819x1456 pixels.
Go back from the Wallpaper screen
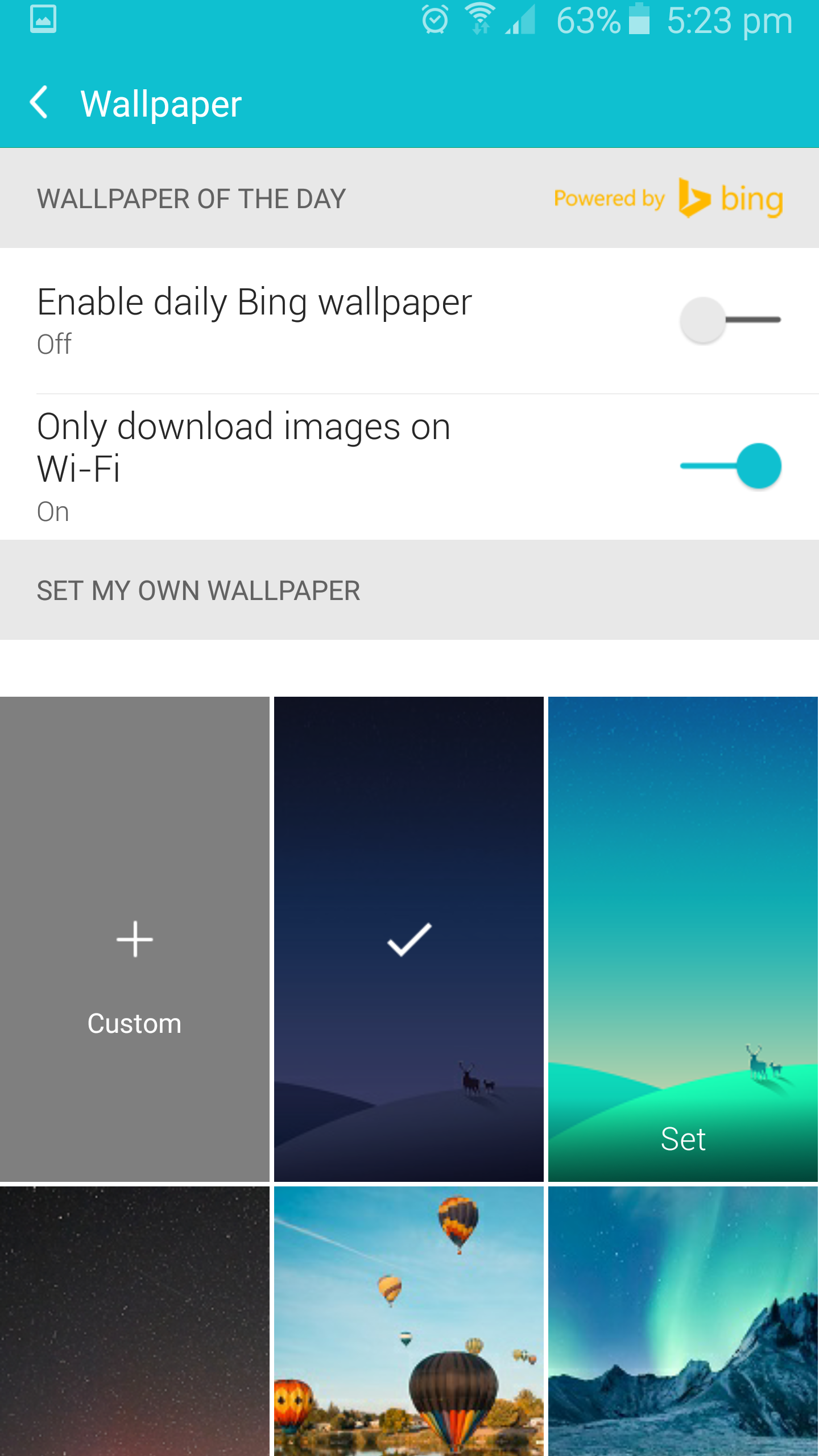(x=39, y=103)
